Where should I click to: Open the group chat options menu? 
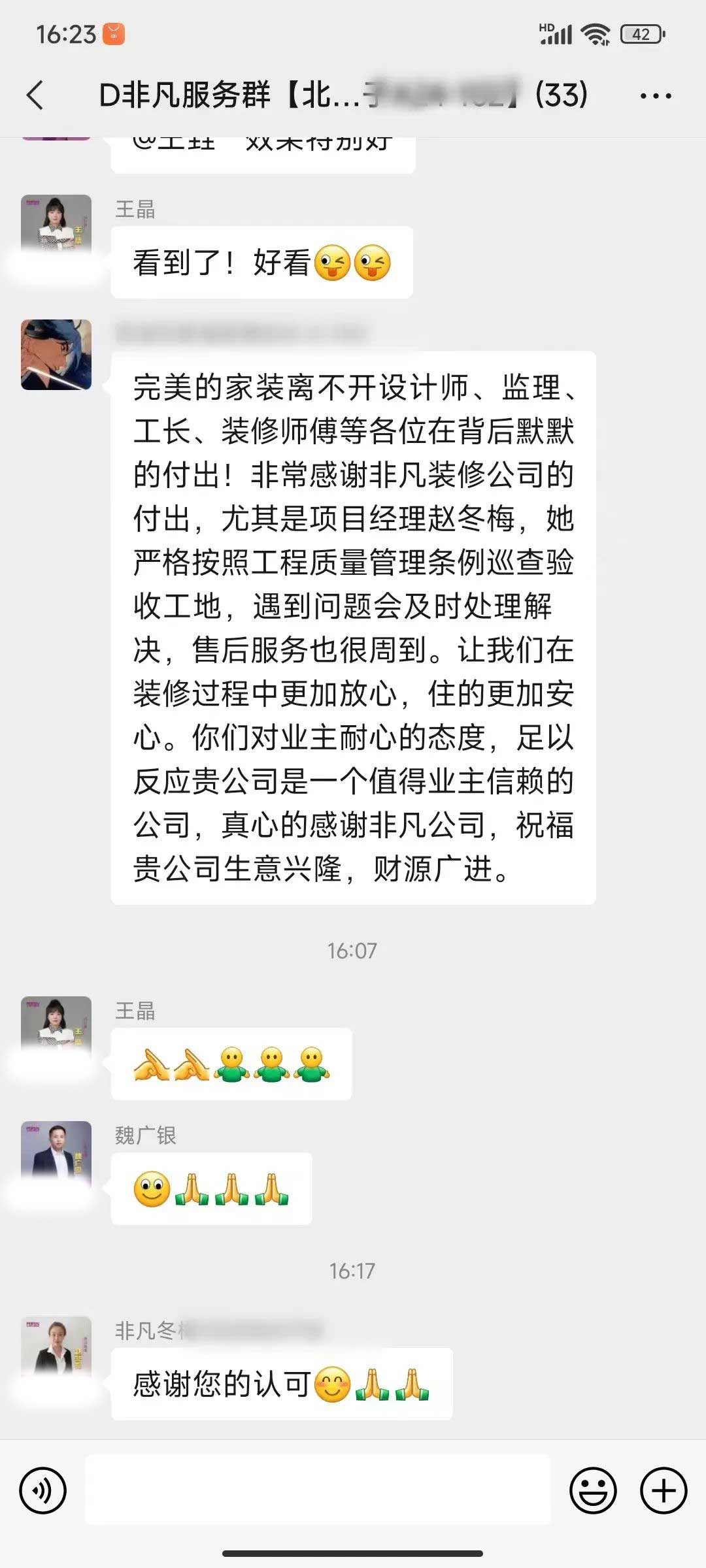pyautogui.click(x=655, y=96)
